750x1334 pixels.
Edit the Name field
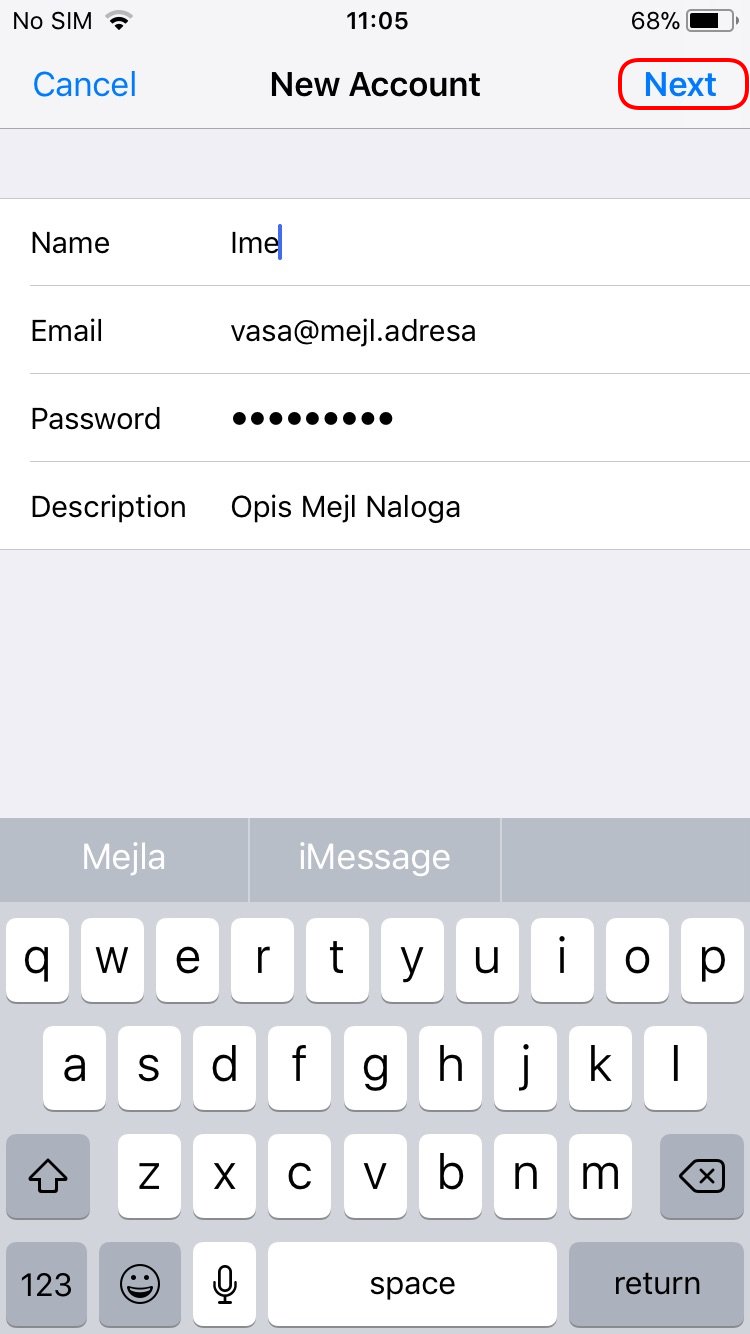point(375,243)
